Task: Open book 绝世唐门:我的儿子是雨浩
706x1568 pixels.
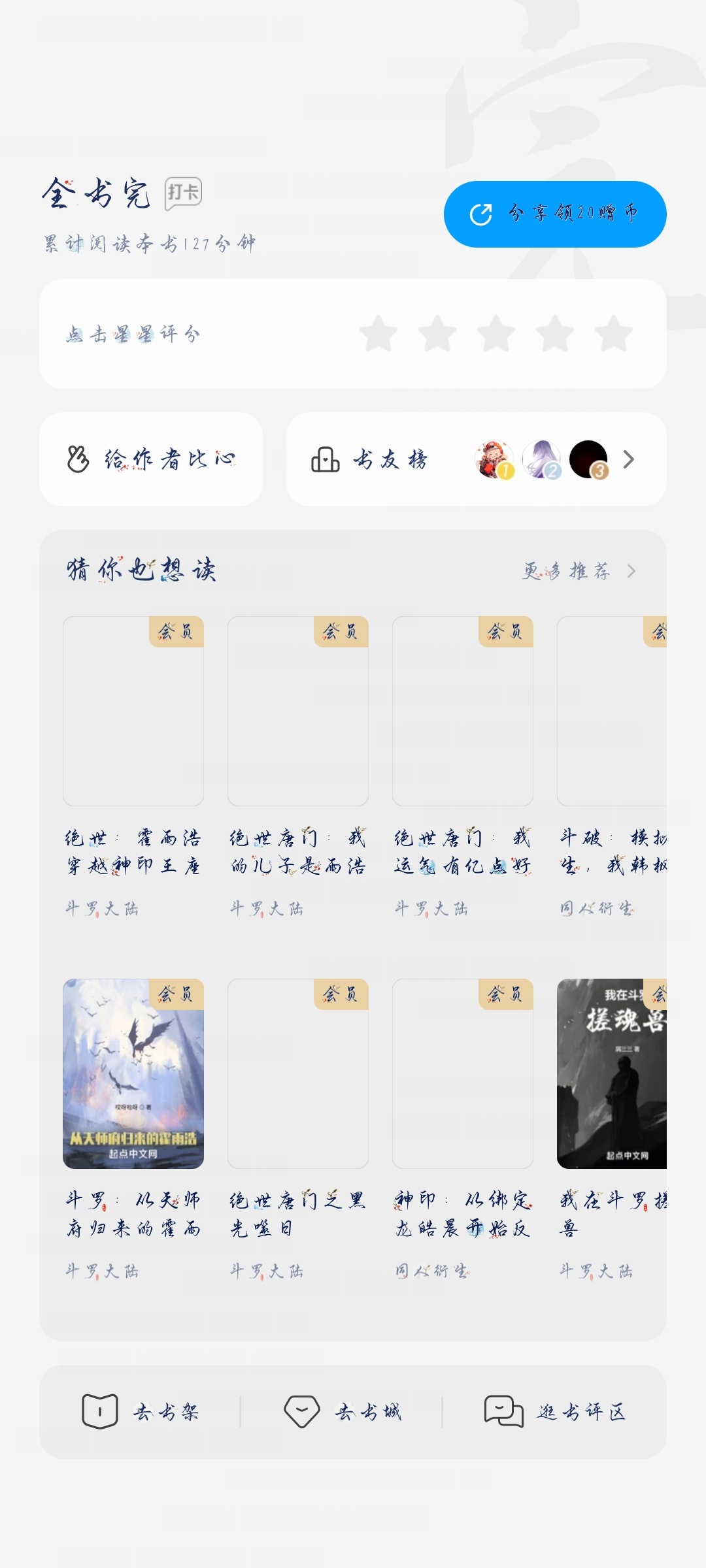Action: (298, 766)
